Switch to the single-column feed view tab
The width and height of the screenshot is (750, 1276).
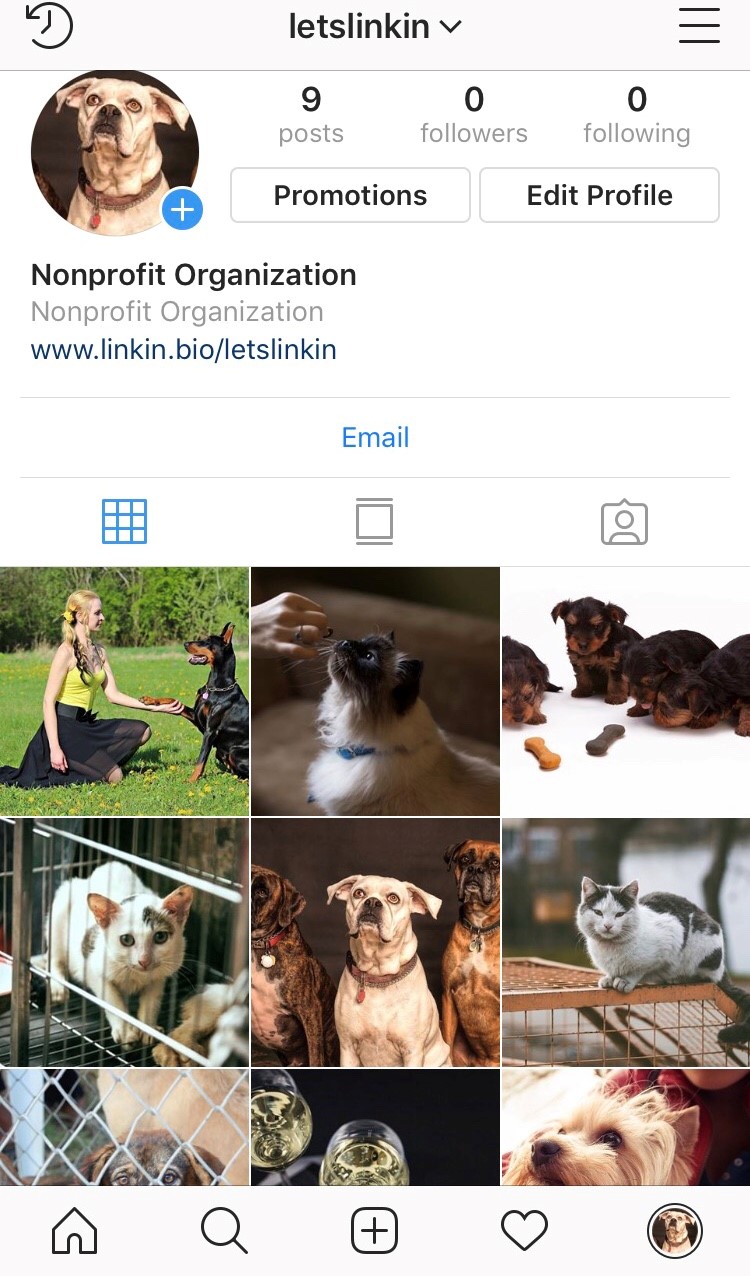coord(374,521)
